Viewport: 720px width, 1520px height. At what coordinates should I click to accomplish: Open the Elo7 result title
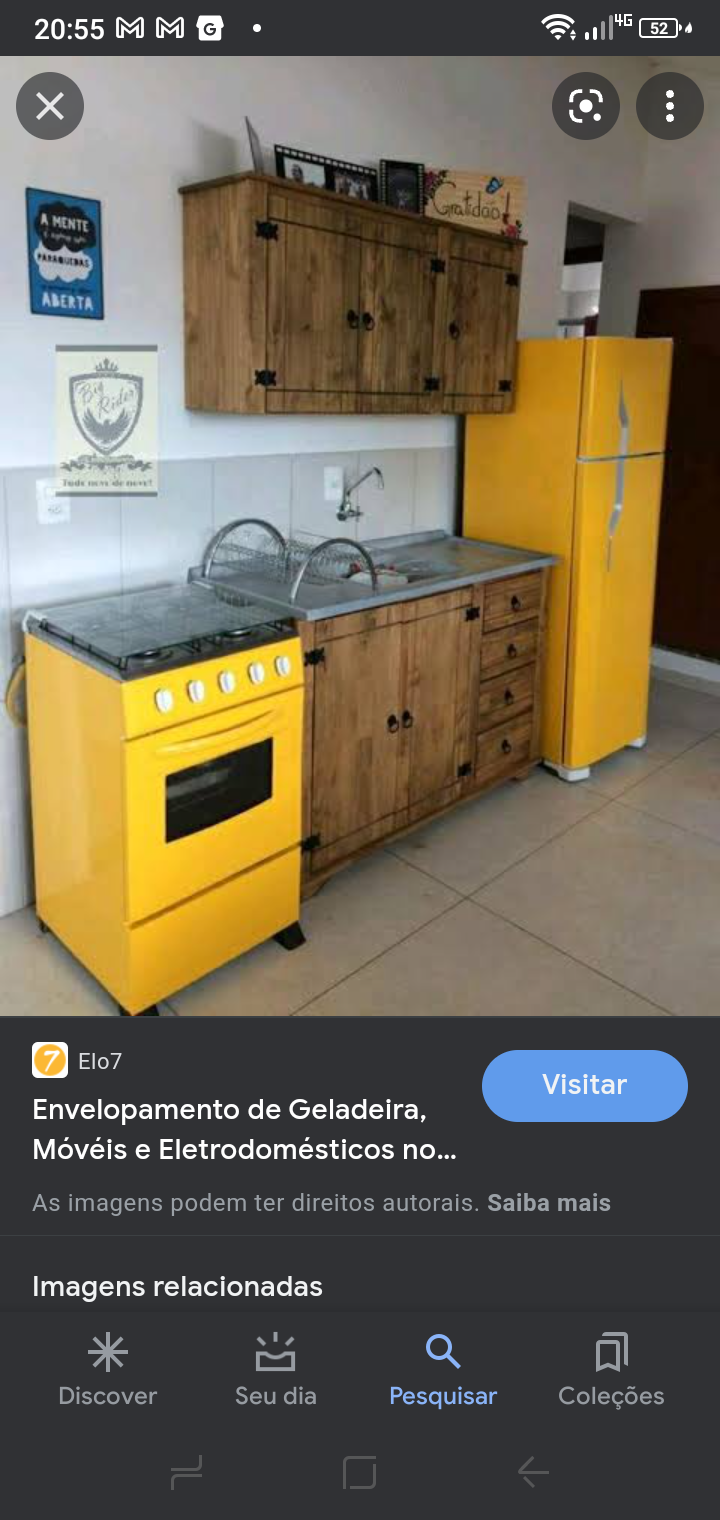pyautogui.click(x=244, y=1129)
